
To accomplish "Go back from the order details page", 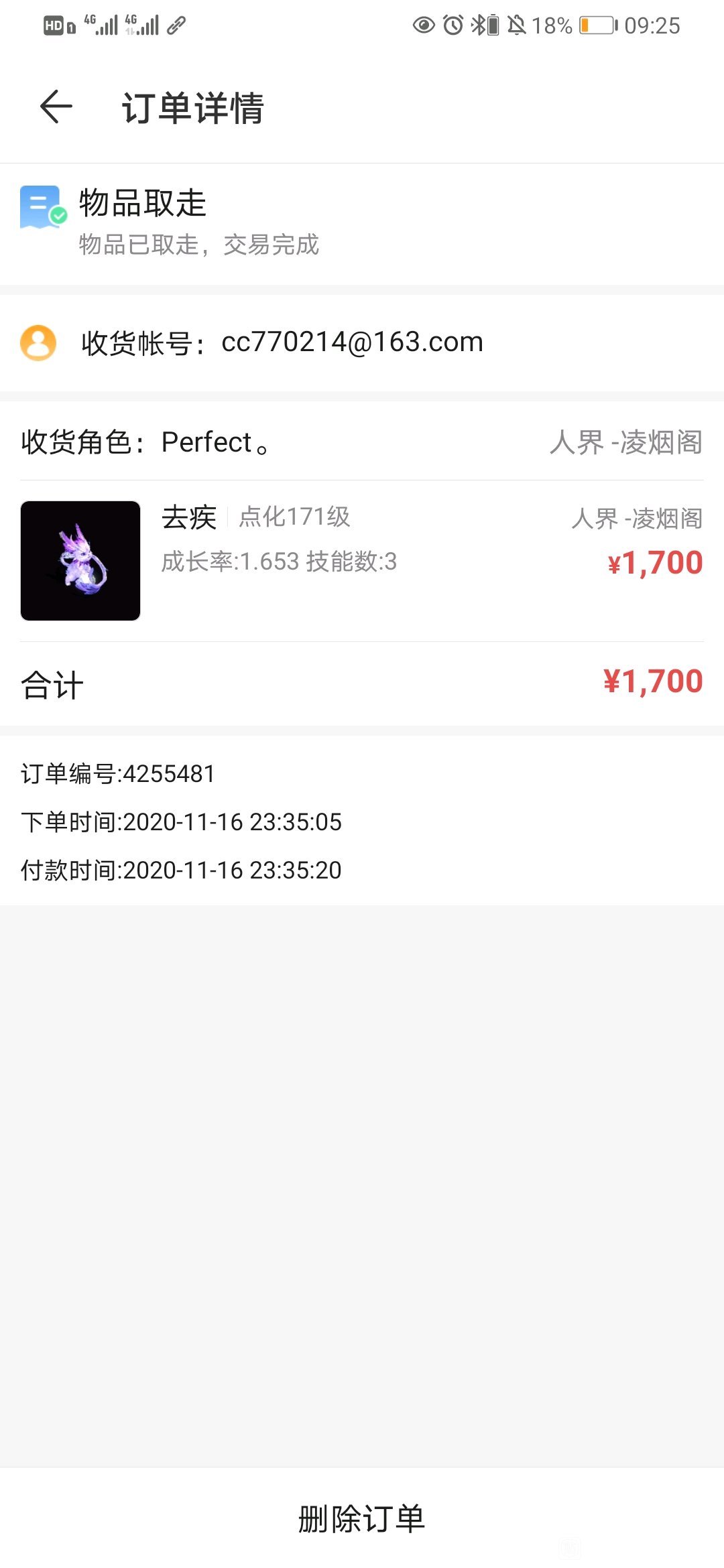I will pos(56,107).
